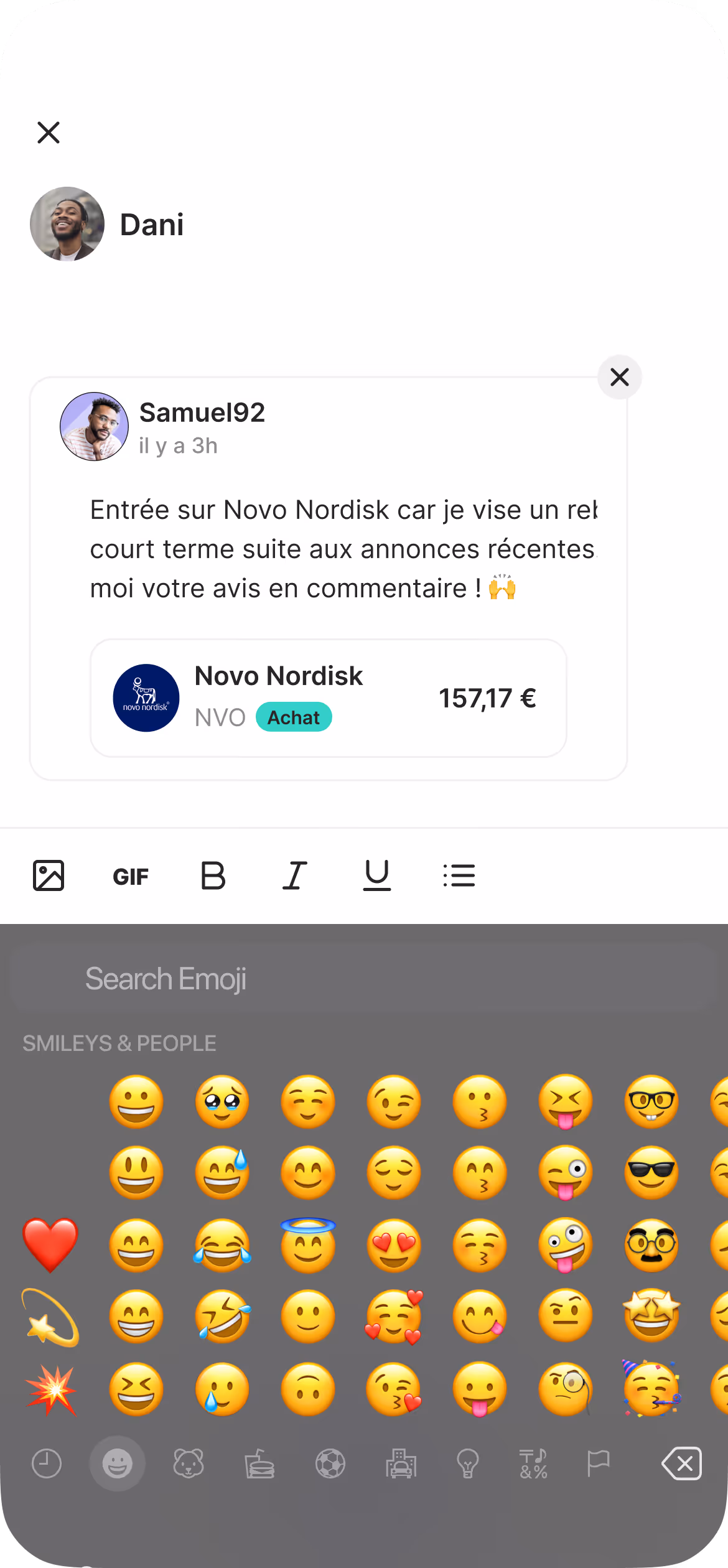Switch to food emoji category
Image resolution: width=728 pixels, height=1568 pixels.
259,1463
